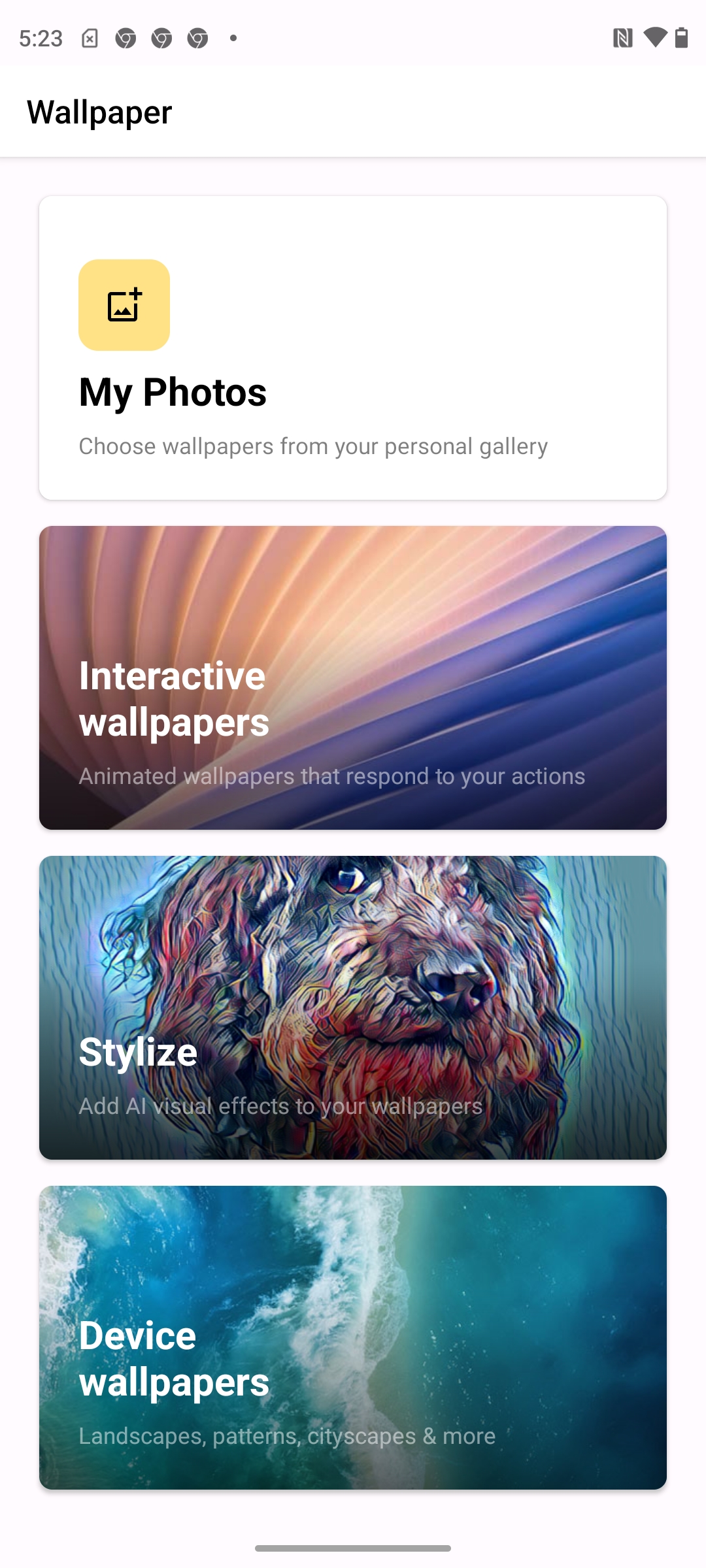This screenshot has height=1568, width=706.
Task: Open the Interactive wallpapers card
Action: pyautogui.click(x=353, y=678)
